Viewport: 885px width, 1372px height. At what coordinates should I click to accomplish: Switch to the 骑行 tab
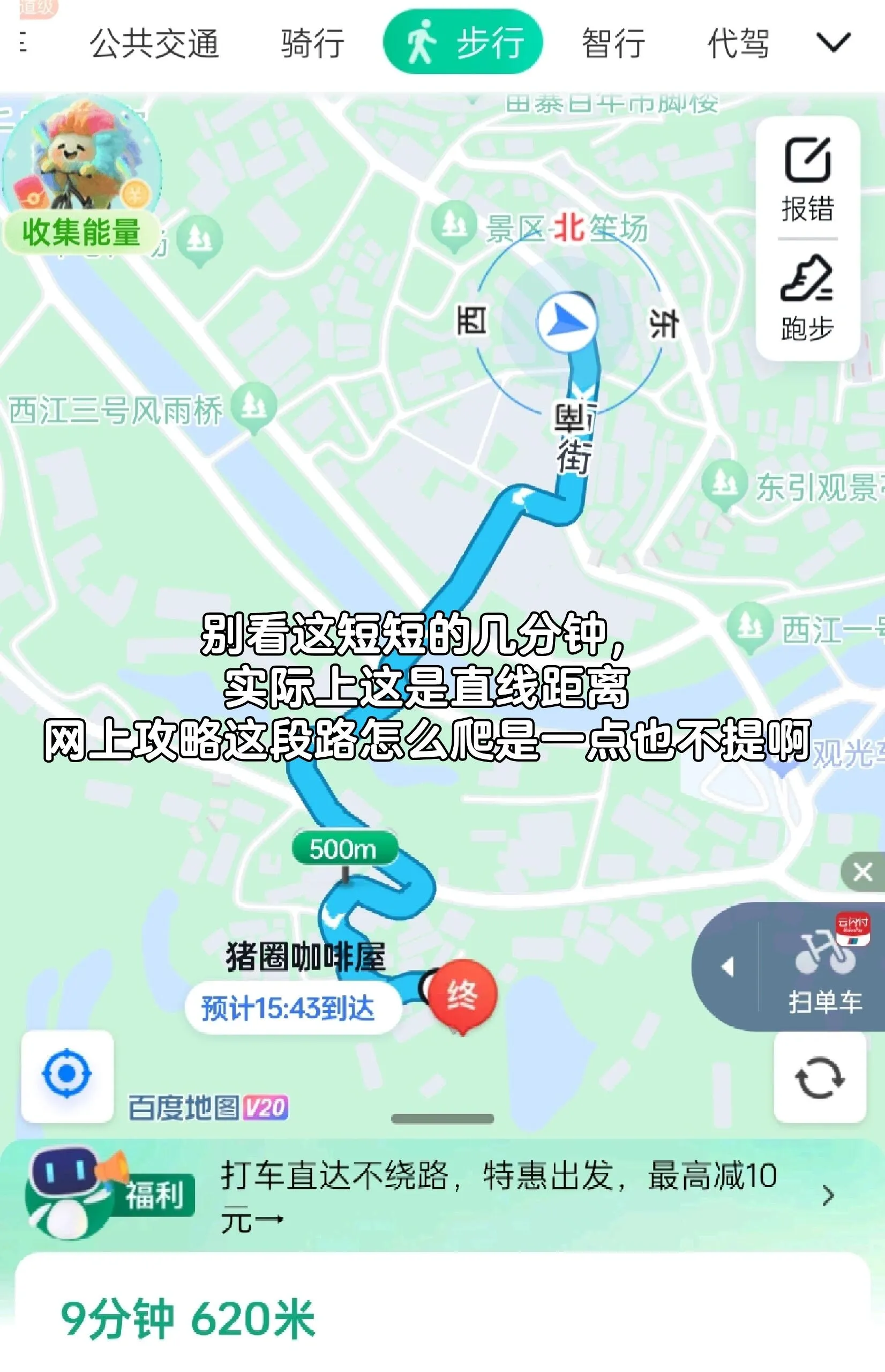tap(312, 43)
